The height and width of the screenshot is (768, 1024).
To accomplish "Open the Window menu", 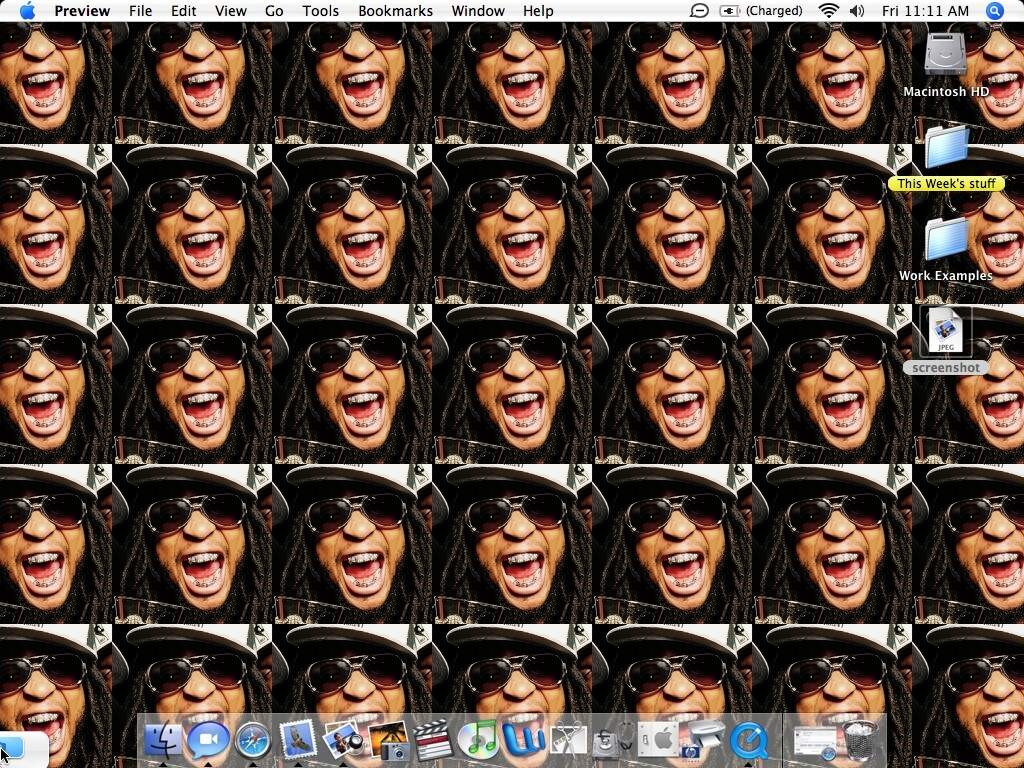I will [x=478, y=11].
